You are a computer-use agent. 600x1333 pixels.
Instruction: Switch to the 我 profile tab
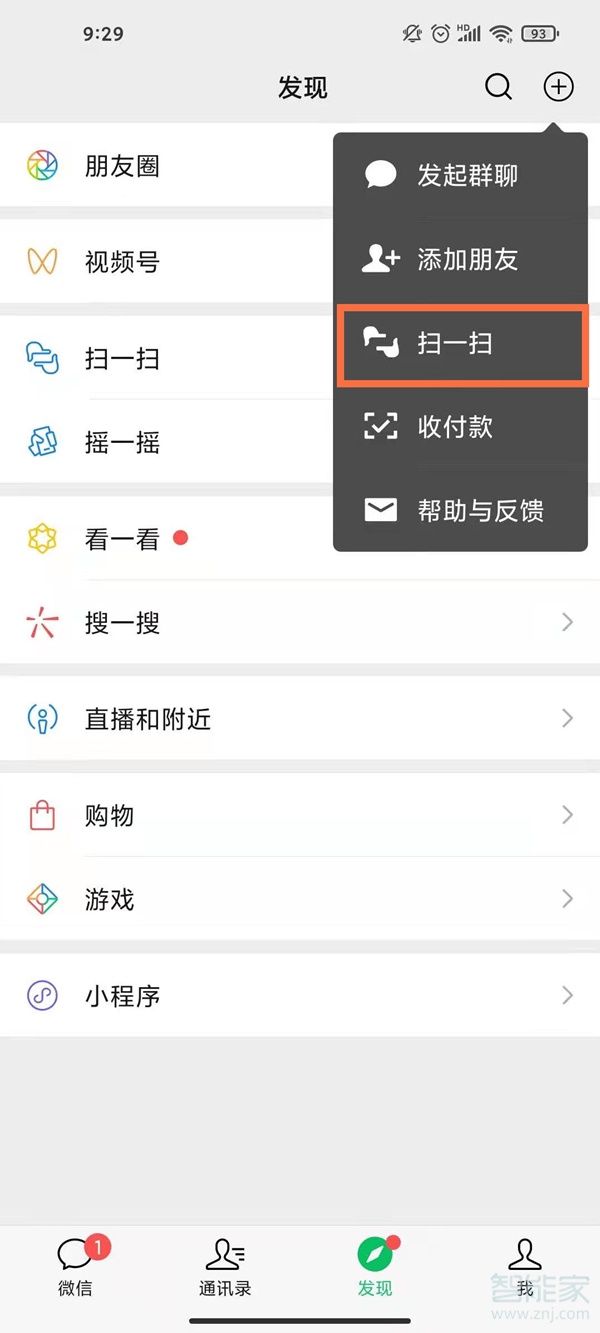pos(524,1267)
